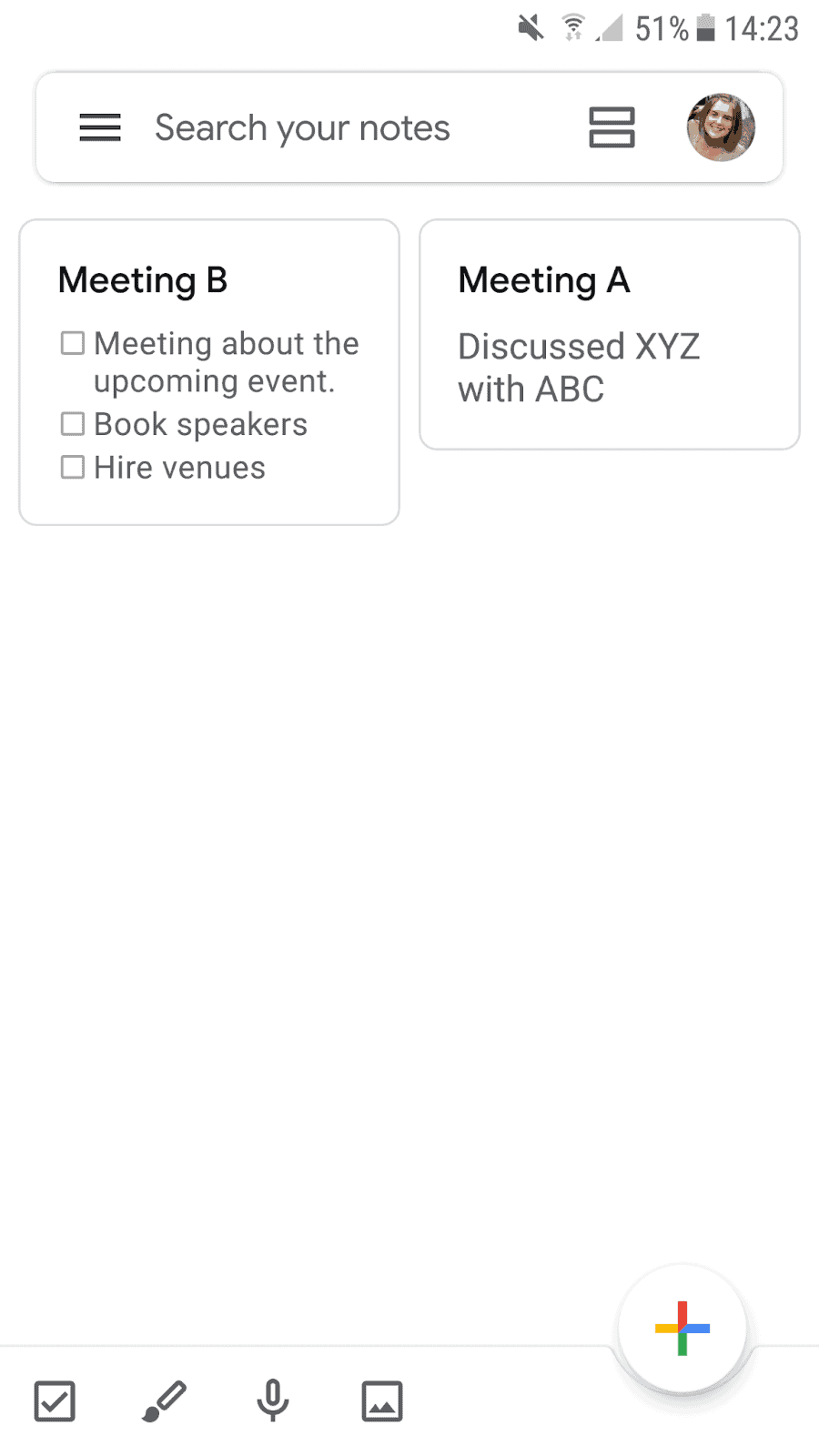
Task: Create a new checklist note
Action: tap(55, 1400)
